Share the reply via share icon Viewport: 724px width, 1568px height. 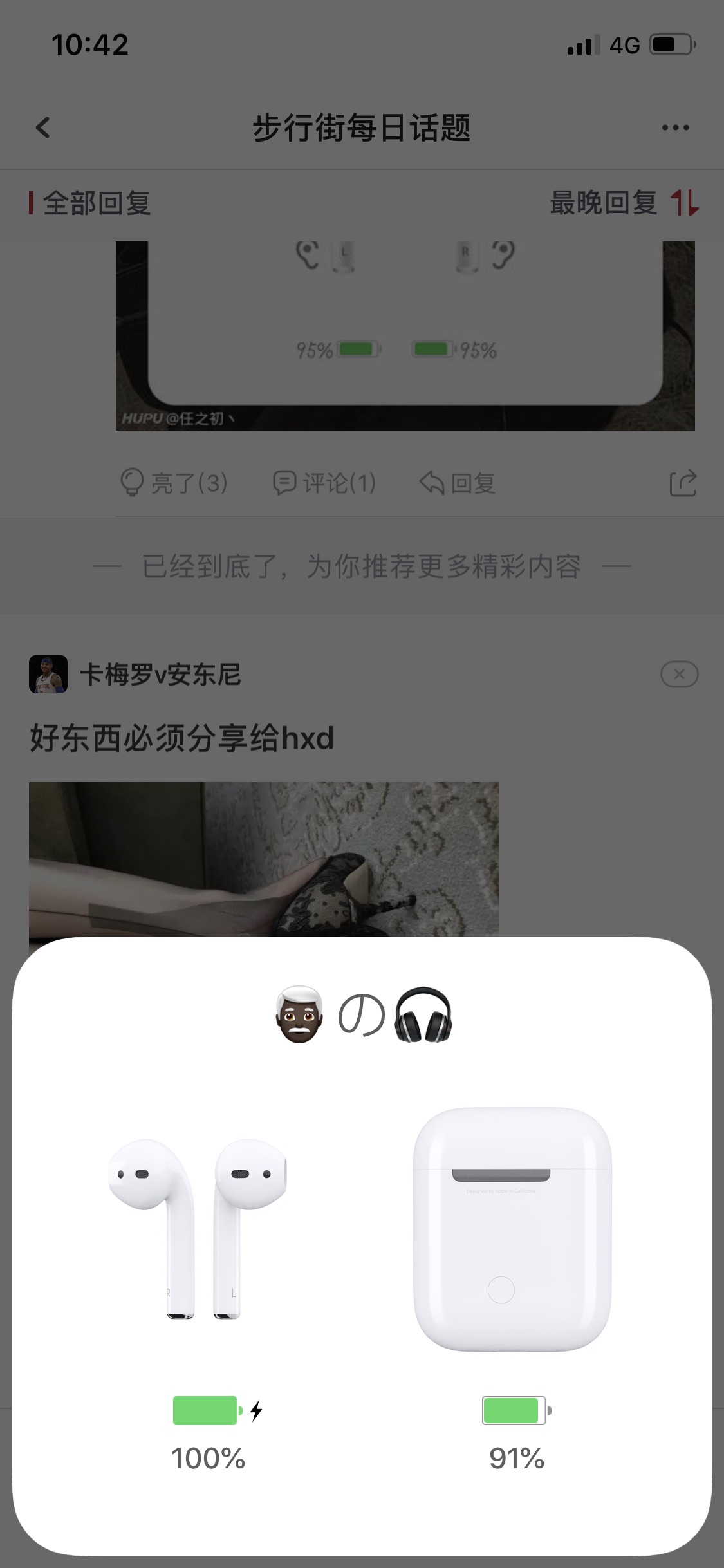pos(683,482)
